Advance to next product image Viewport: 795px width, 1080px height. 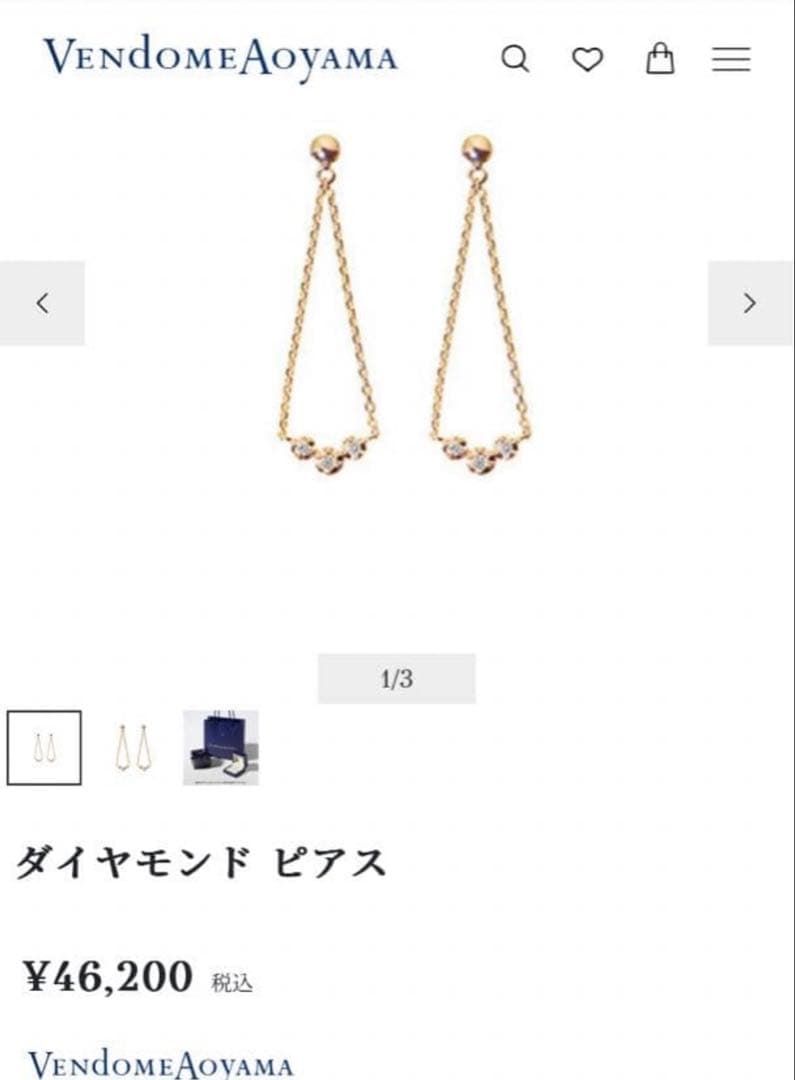(748, 302)
